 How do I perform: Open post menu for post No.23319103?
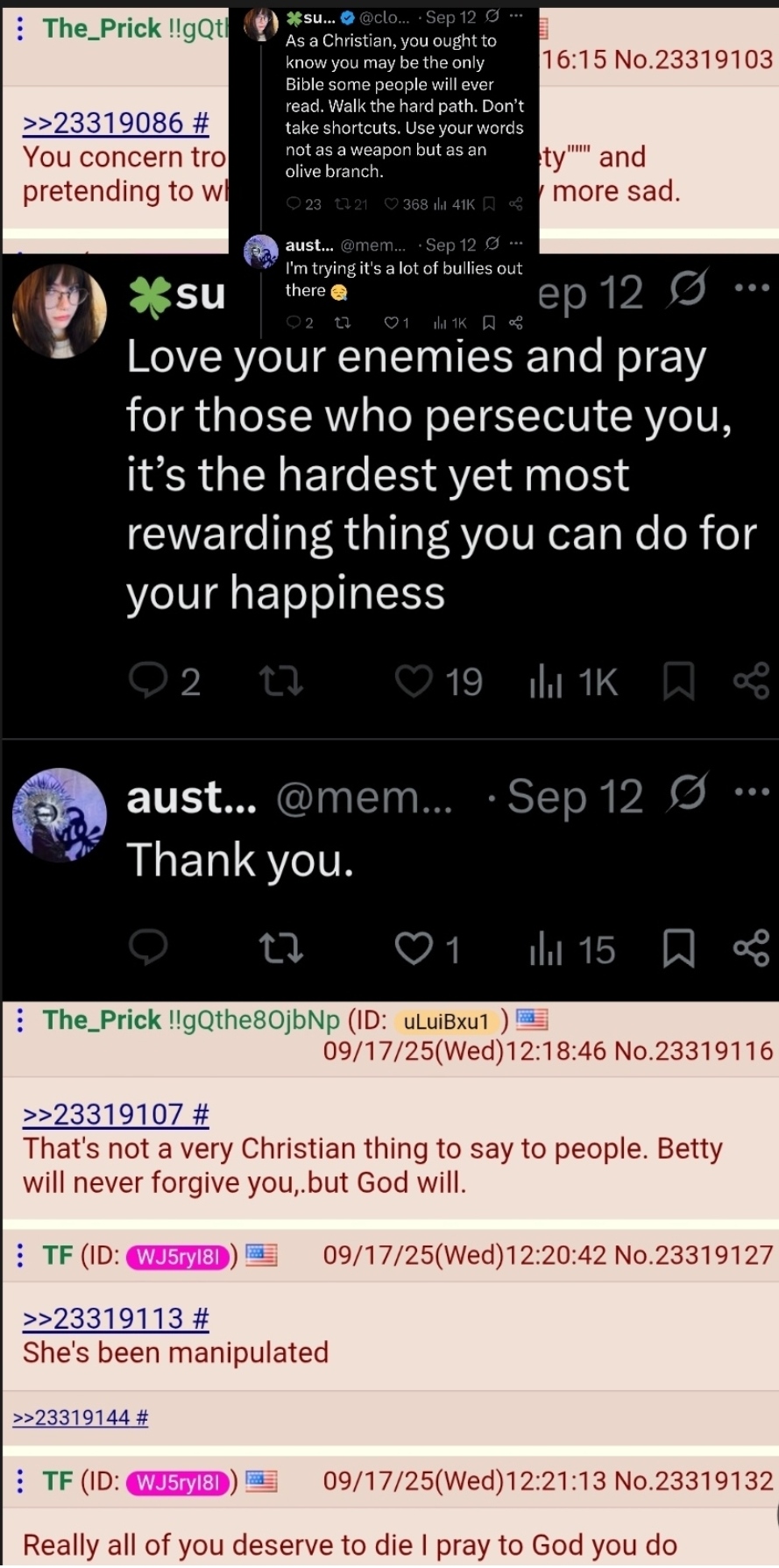click(20, 28)
